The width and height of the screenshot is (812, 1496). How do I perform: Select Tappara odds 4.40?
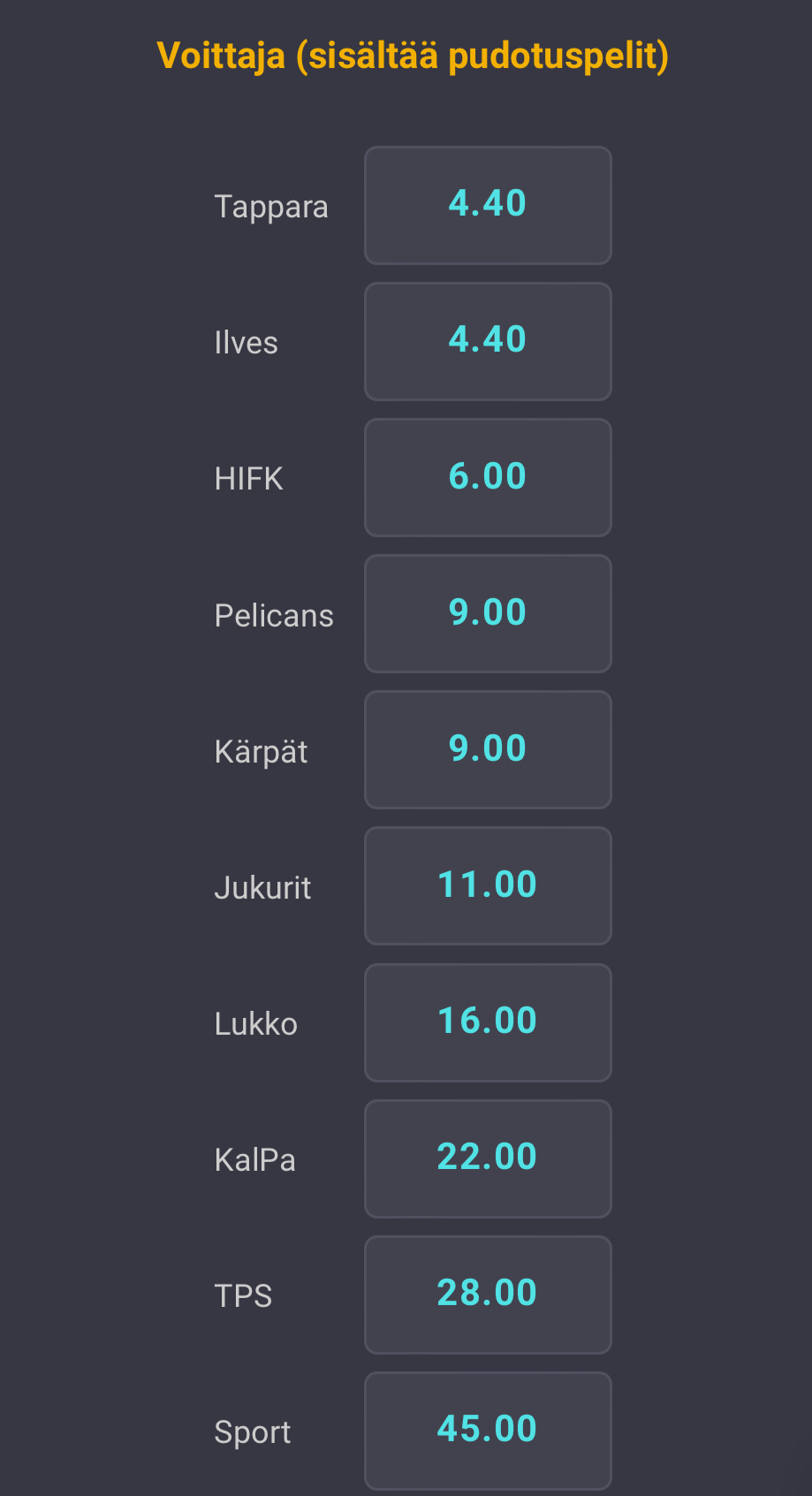[488, 205]
